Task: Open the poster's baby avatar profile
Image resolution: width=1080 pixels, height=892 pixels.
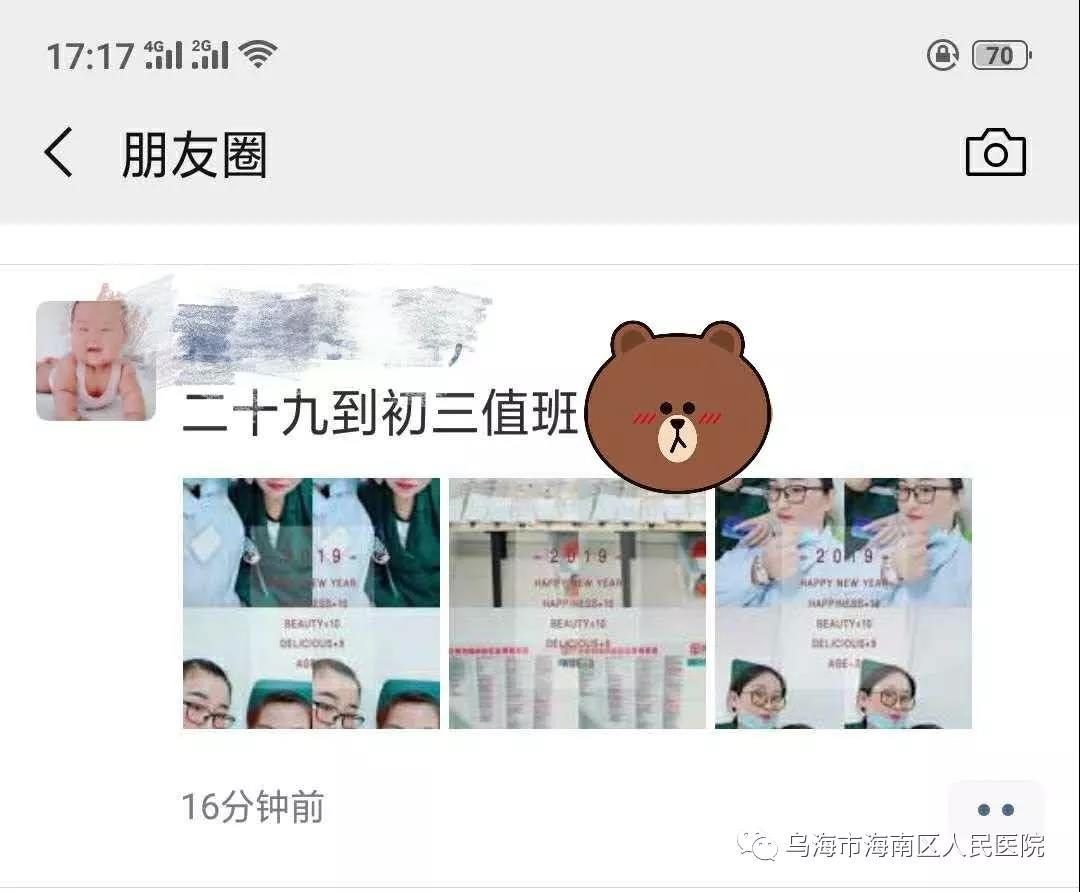Action: 96,360
